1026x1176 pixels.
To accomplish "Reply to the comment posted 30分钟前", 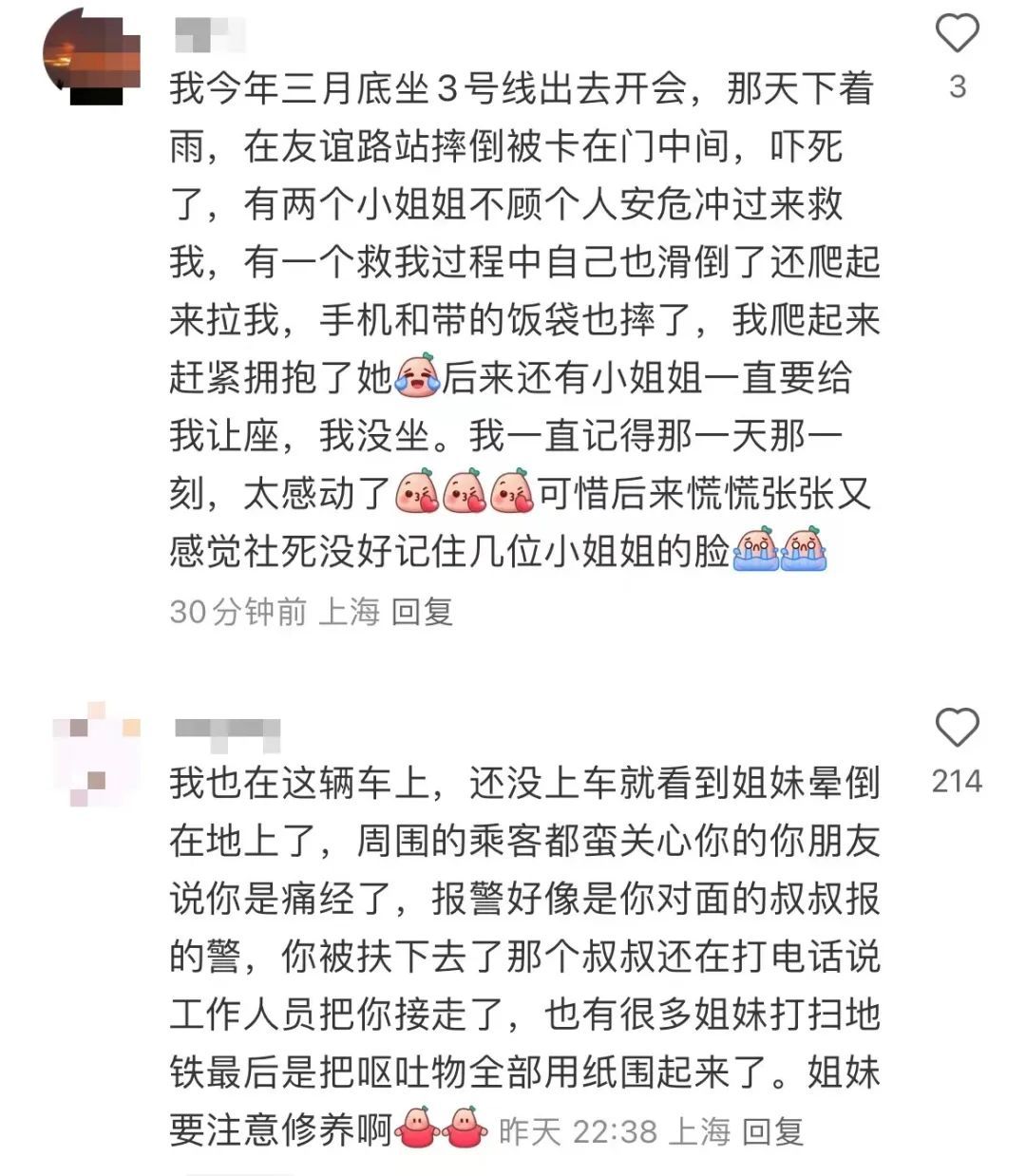I will 422,612.
